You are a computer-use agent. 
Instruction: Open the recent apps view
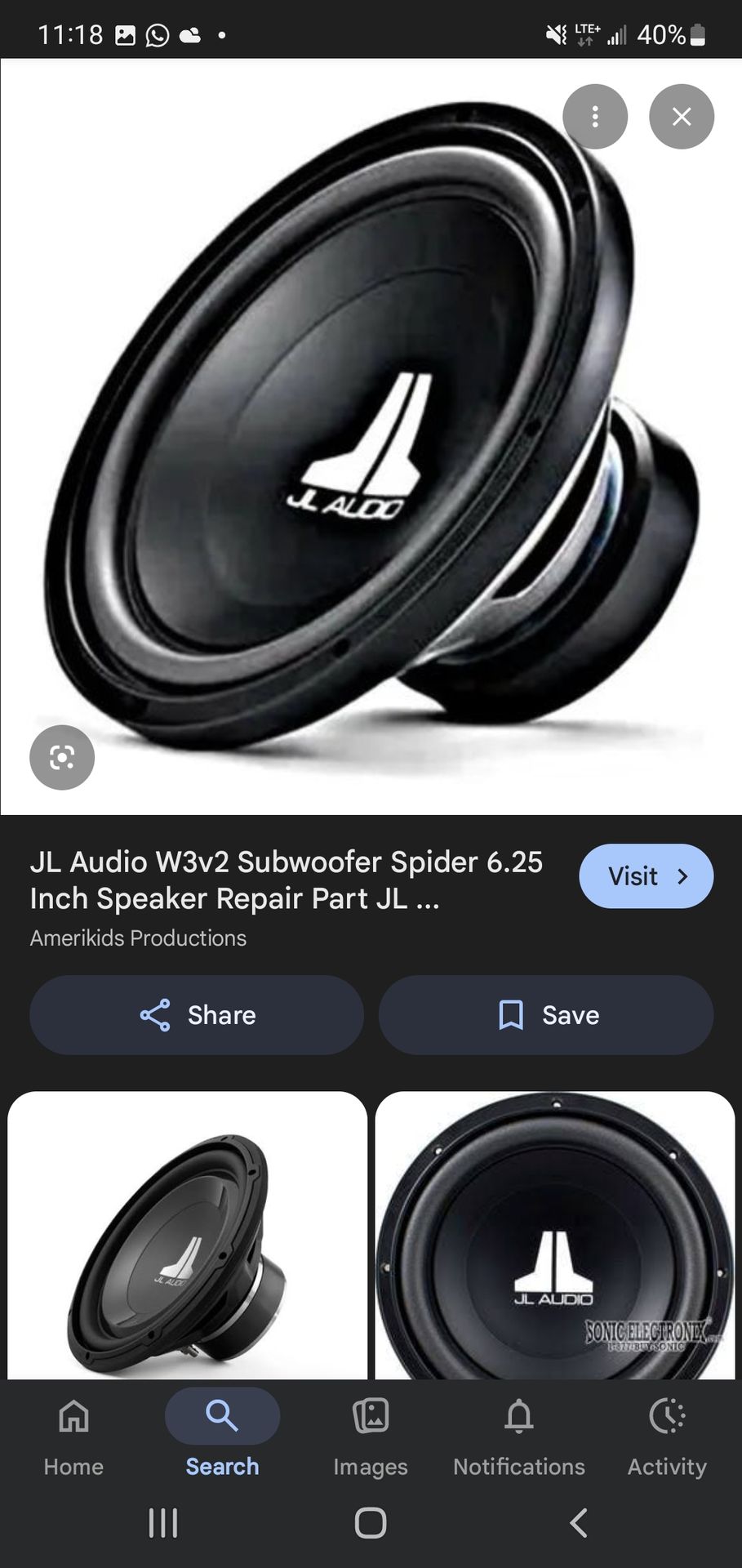(x=163, y=1523)
